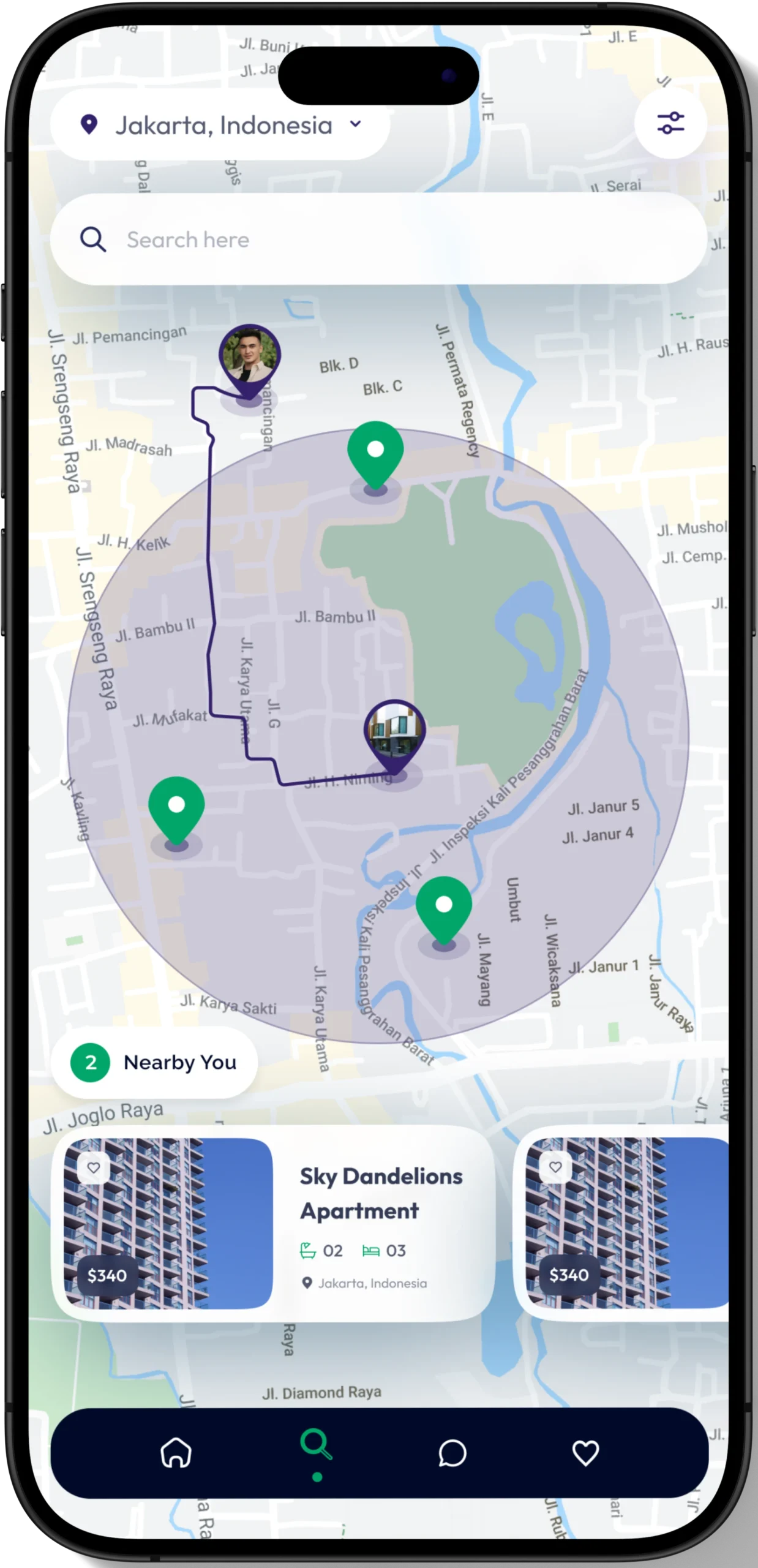
Task: Tap the Nearby You chip
Action: tap(154, 1063)
